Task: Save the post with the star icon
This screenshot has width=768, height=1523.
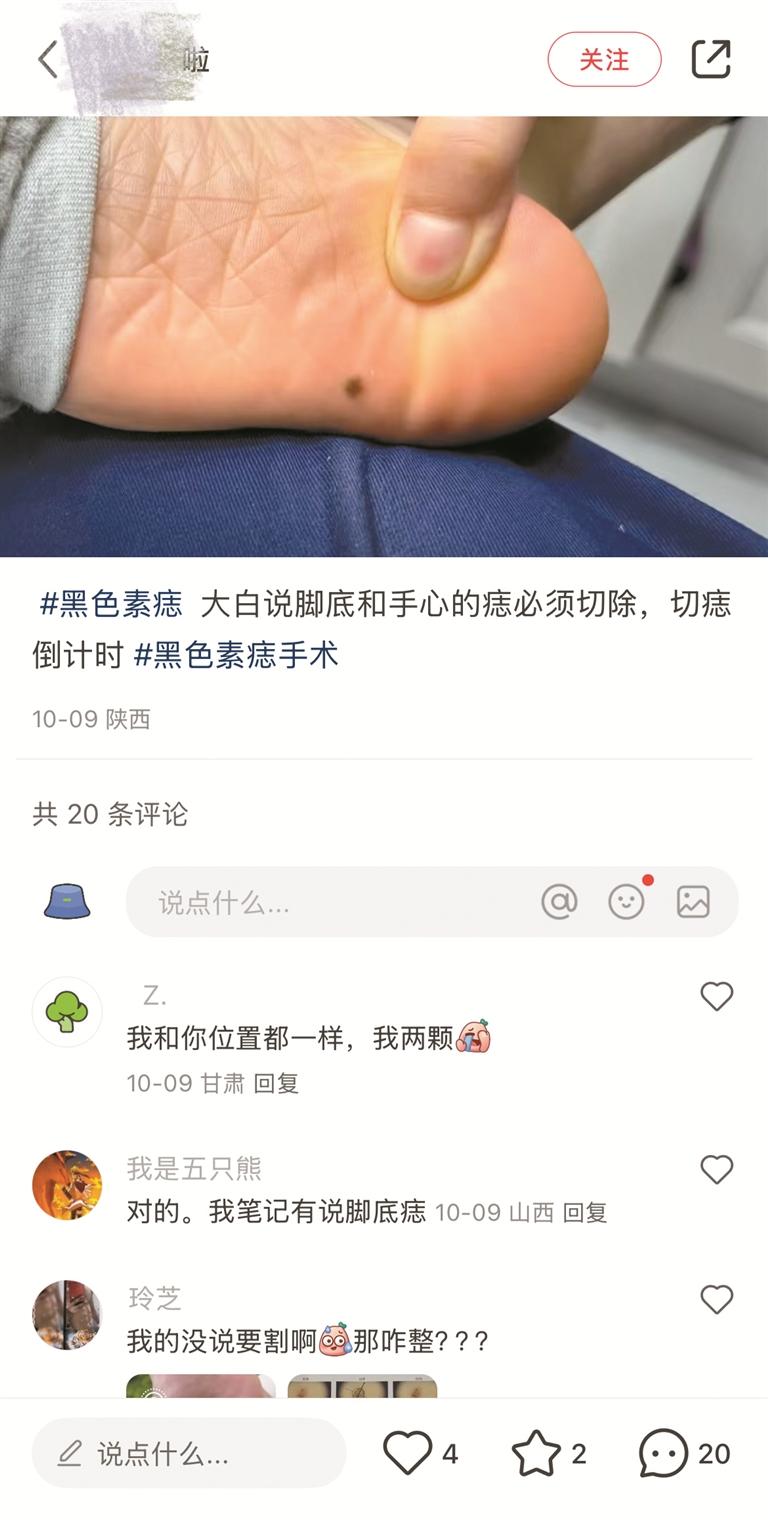Action: tap(536, 1453)
